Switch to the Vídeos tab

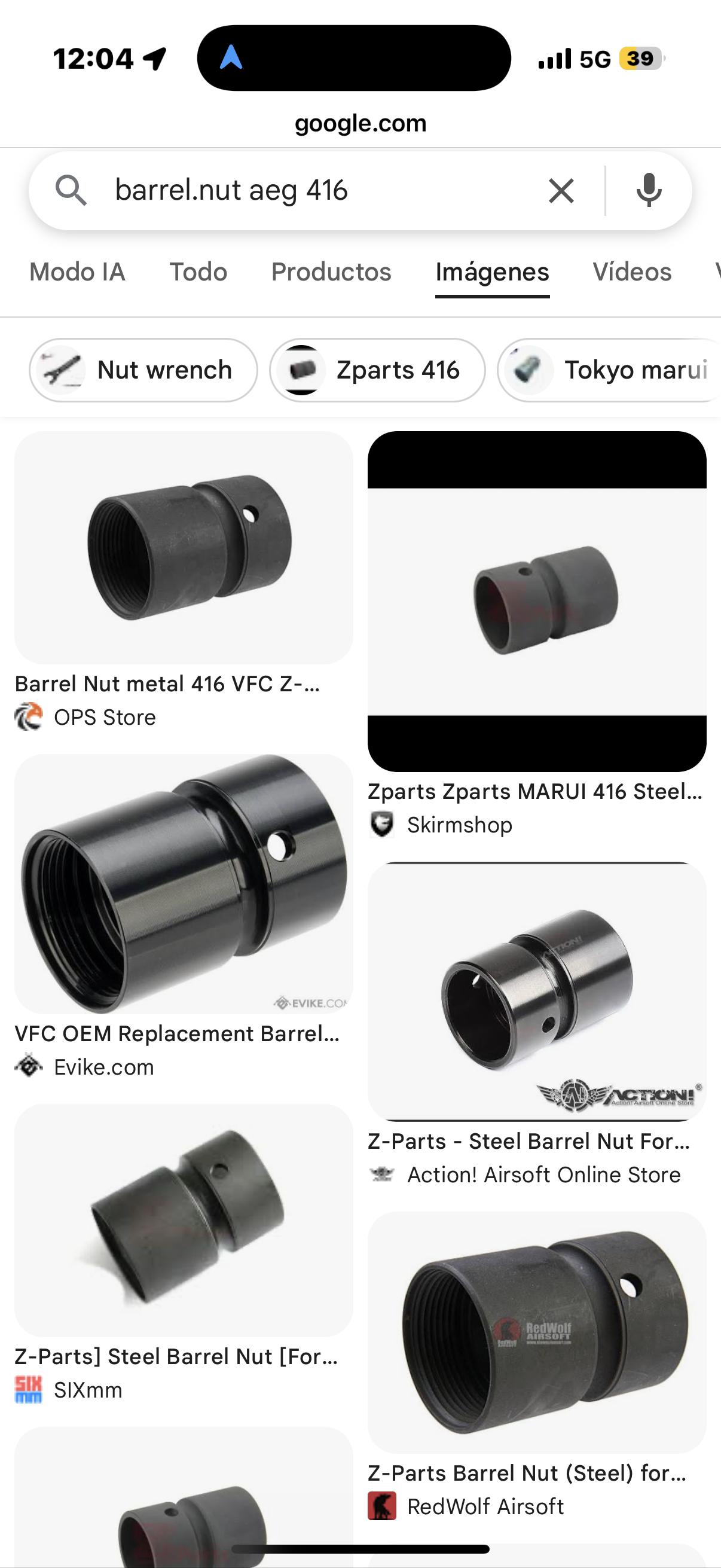[x=632, y=272]
